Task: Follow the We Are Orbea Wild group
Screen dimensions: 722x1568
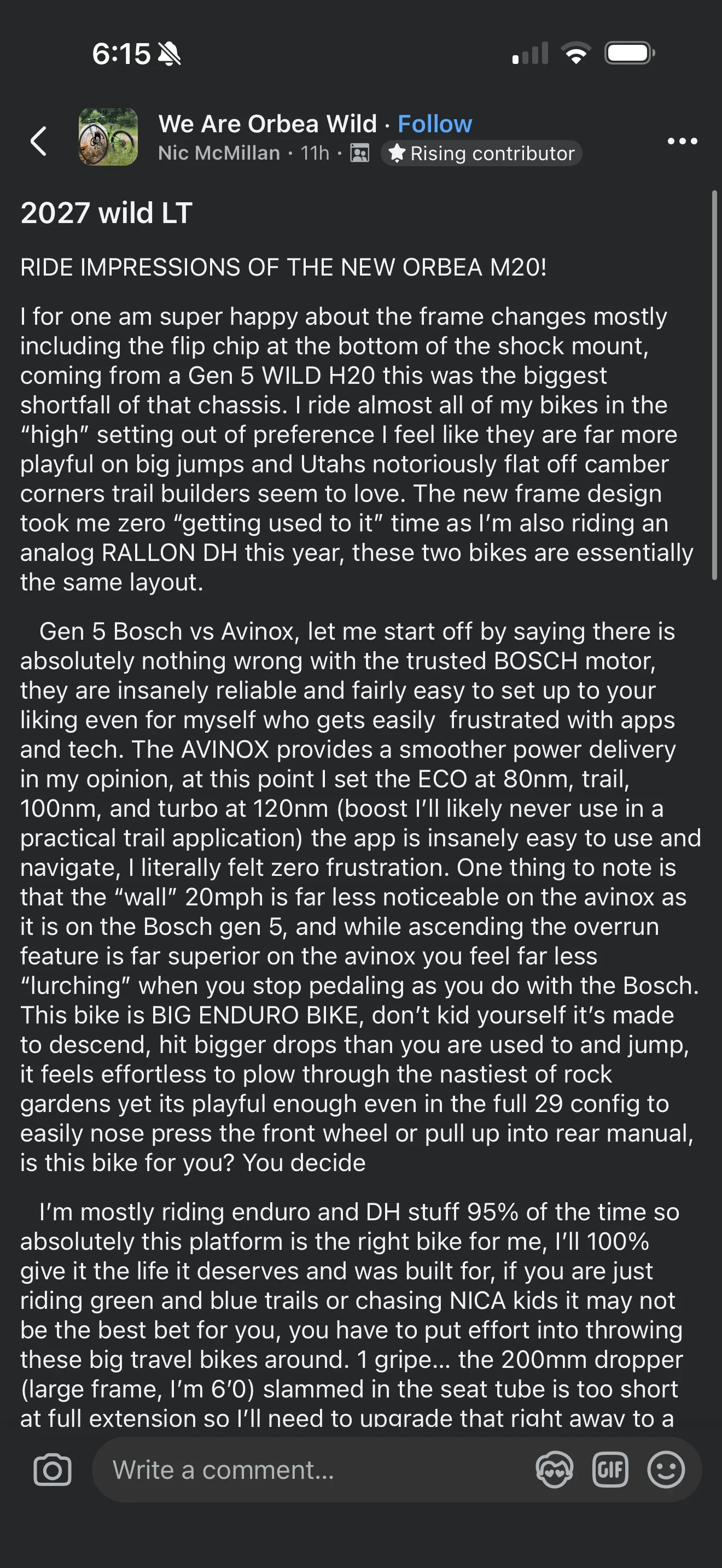Action: click(x=435, y=124)
